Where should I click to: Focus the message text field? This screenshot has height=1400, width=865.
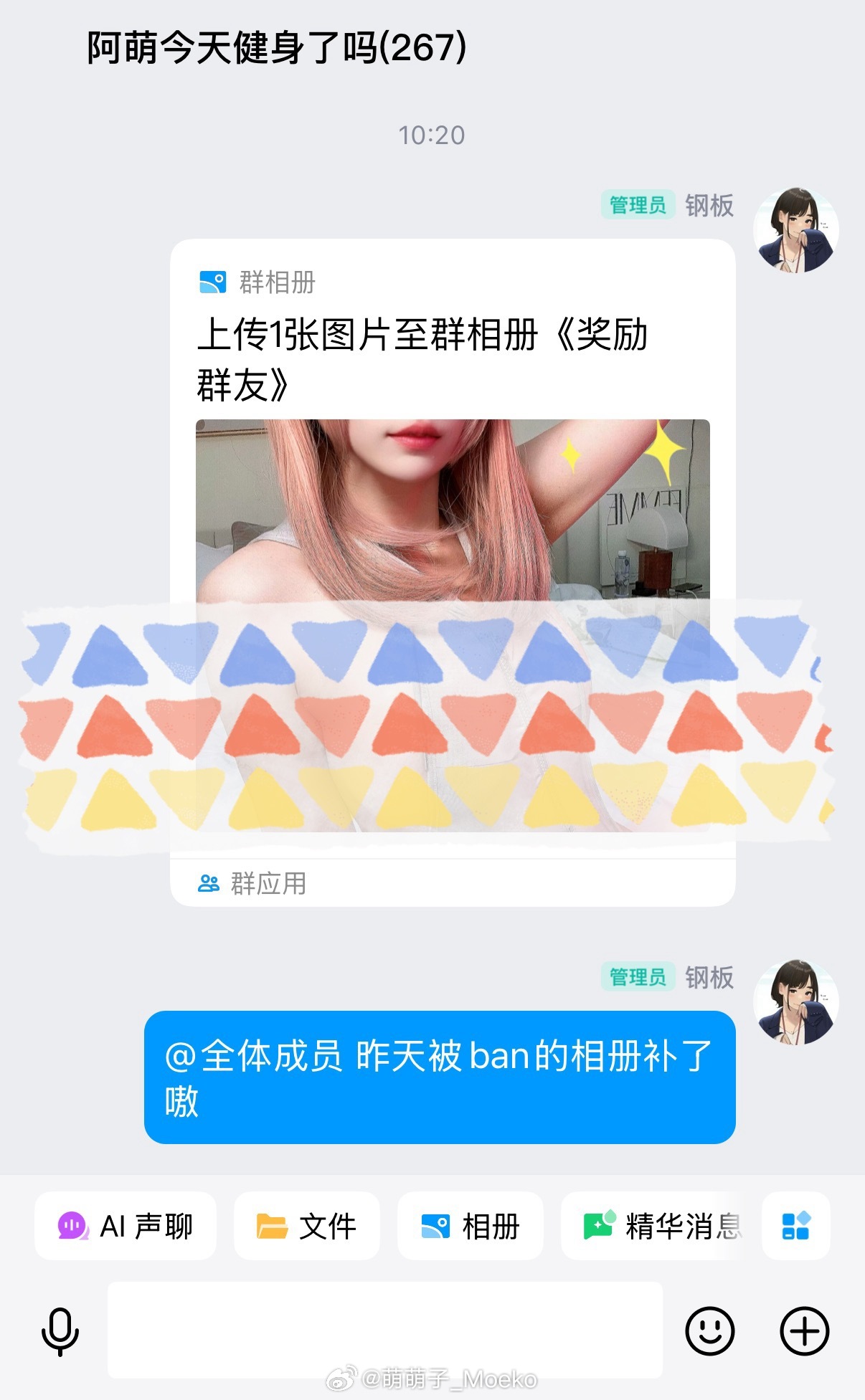point(385,1330)
